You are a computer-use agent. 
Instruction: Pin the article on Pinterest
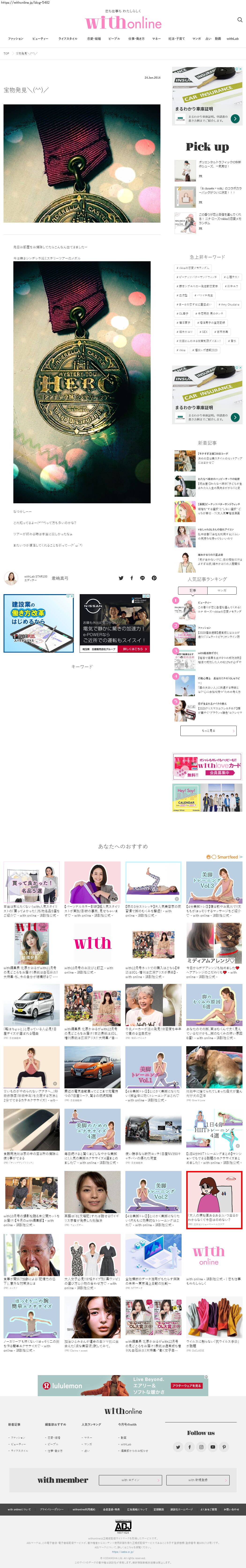click(154, 578)
